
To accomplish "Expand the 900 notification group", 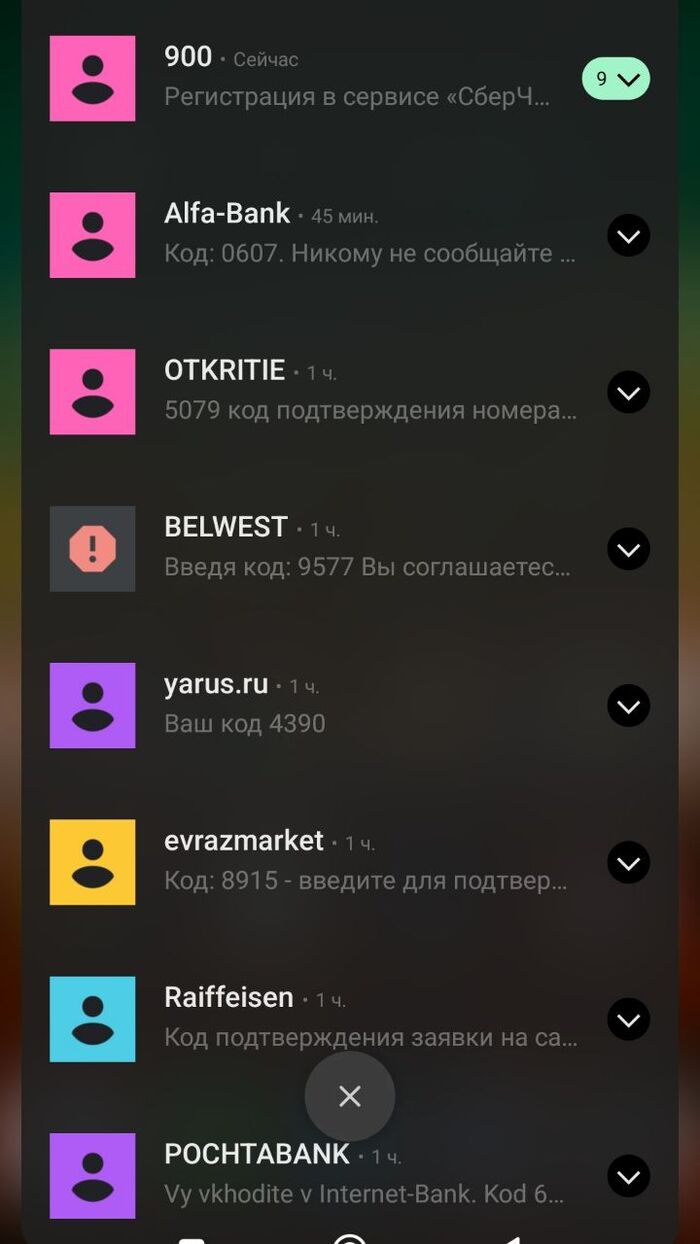I will (616, 79).
